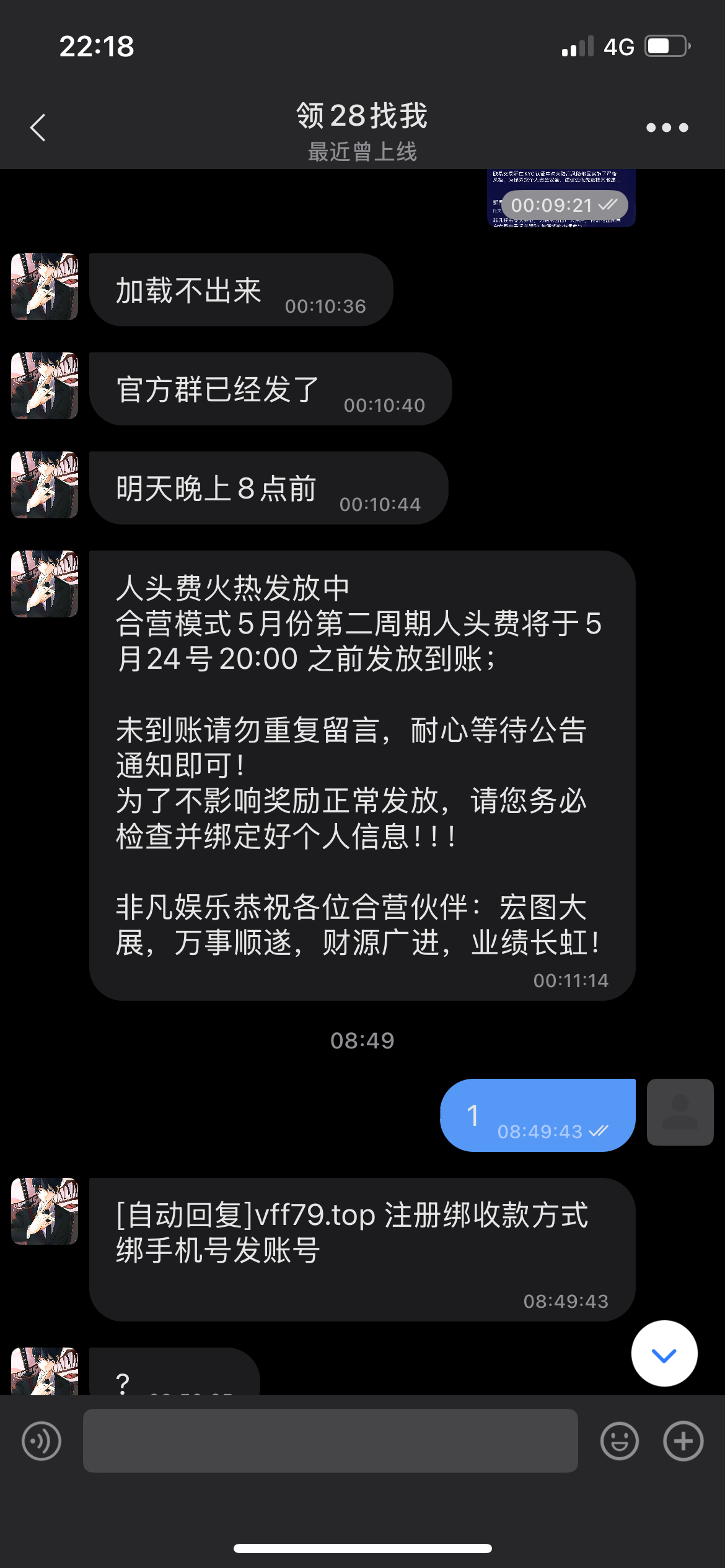Go back from the chat
The height and width of the screenshot is (1568, 725).
[x=38, y=128]
